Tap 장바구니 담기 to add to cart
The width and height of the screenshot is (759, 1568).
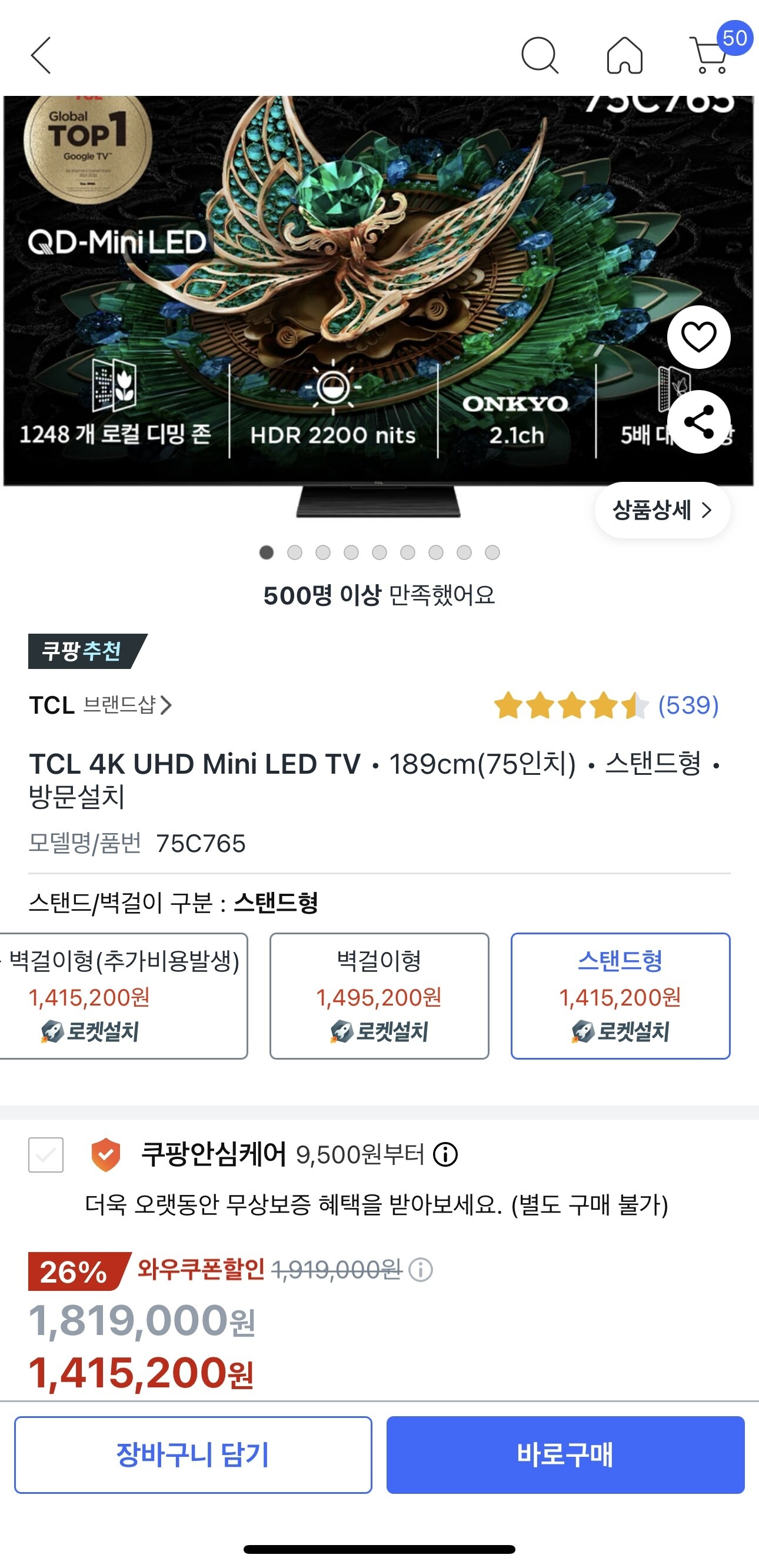click(x=193, y=1454)
